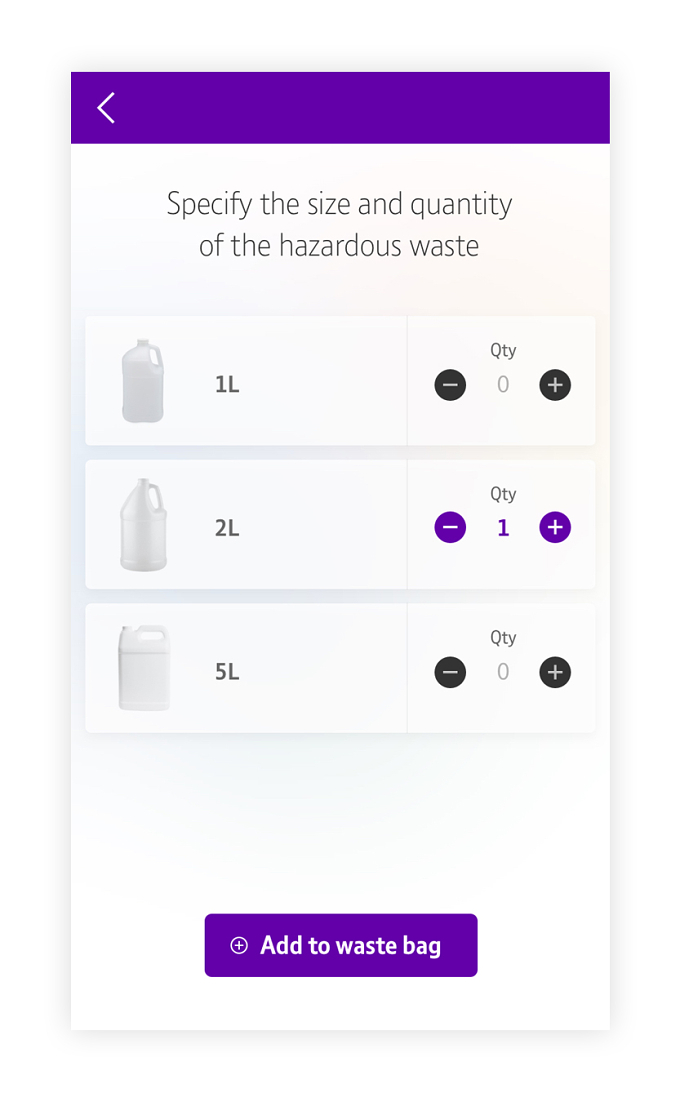This screenshot has height=1102, width=680.
Task: Reduce the 2L container quantity
Action: tap(450, 527)
